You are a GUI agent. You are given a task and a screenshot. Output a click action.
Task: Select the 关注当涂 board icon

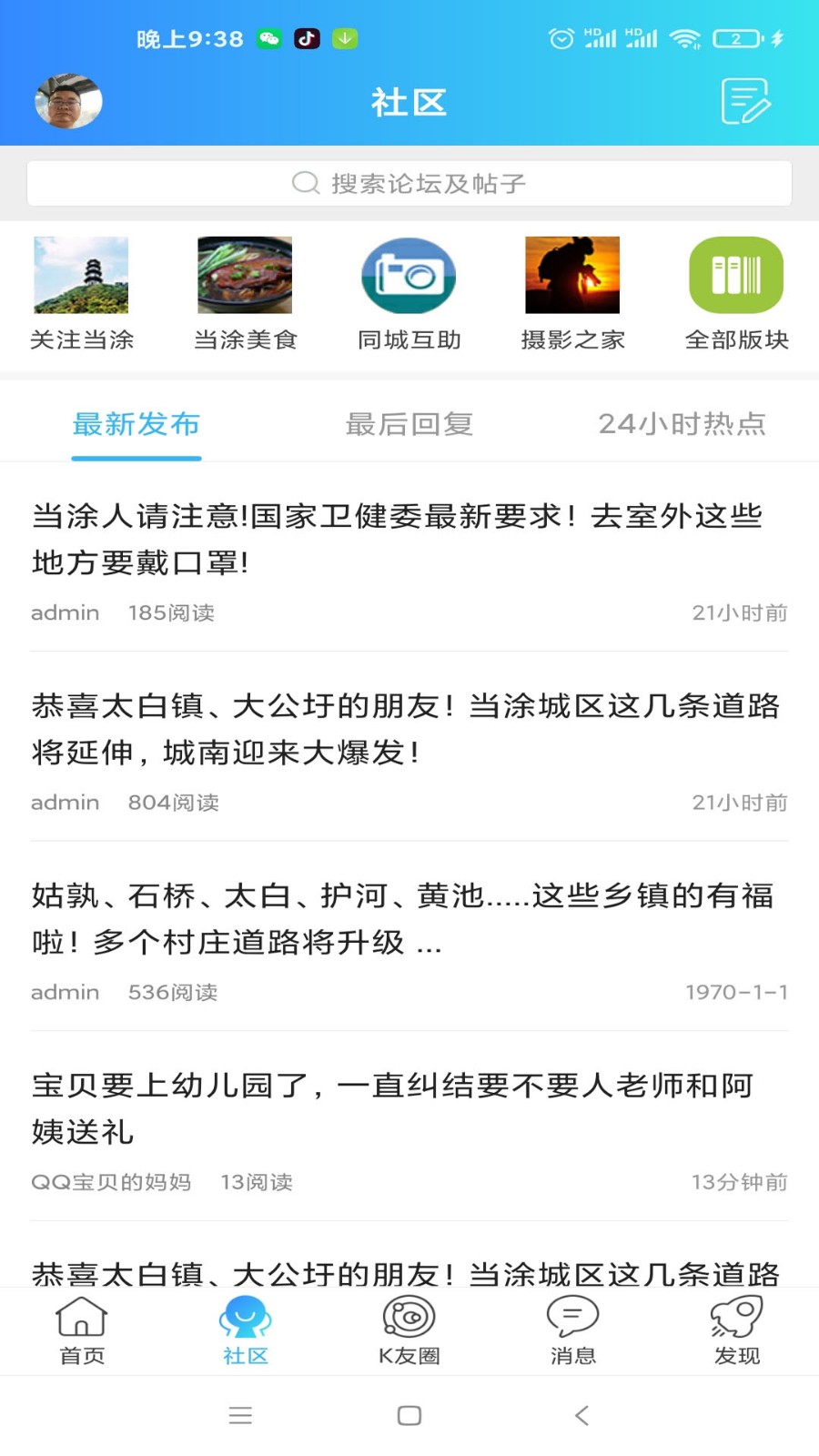pyautogui.click(x=81, y=276)
